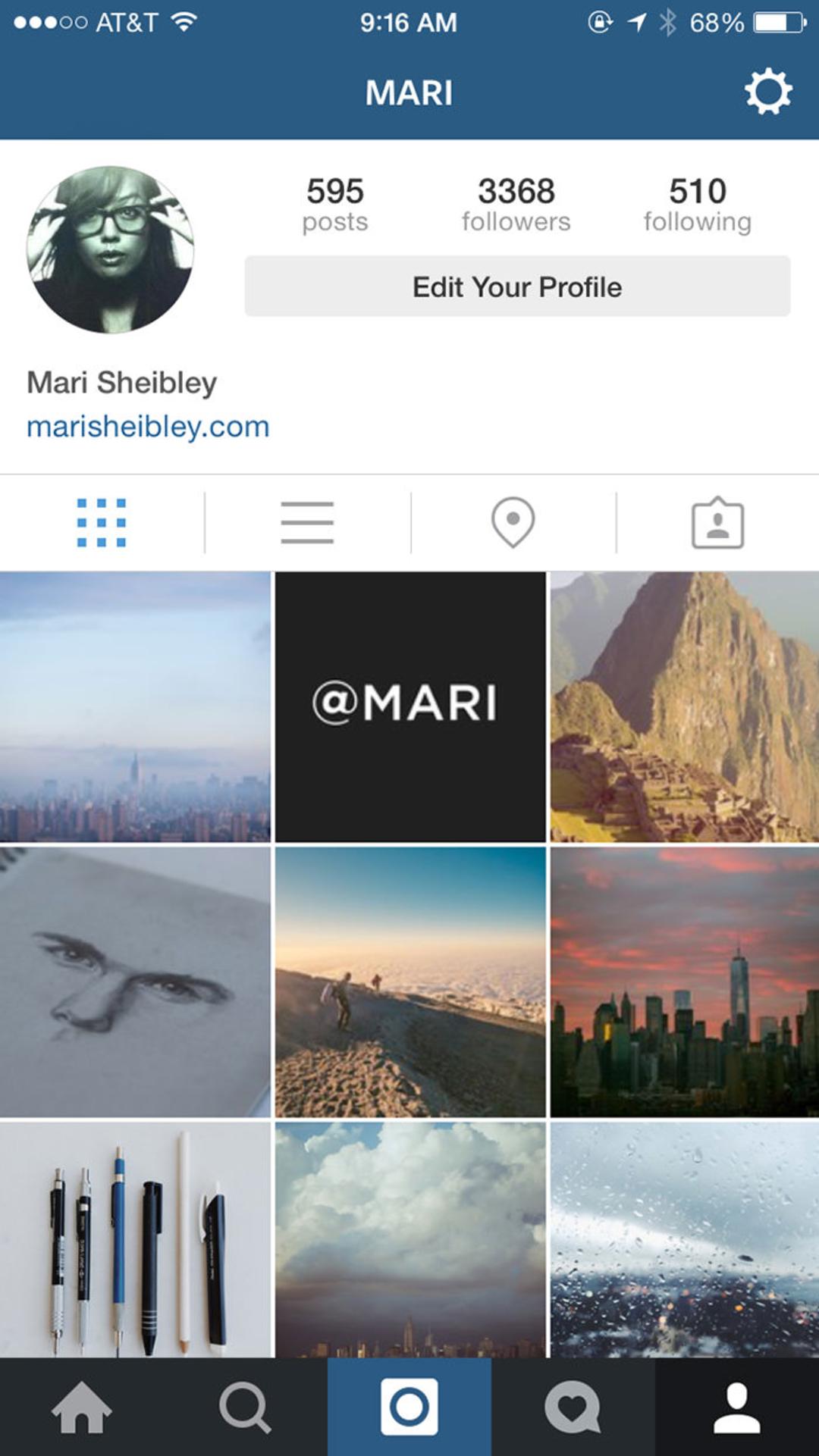Tap Edit Your Profile button
819x1456 pixels.
pyautogui.click(x=517, y=287)
